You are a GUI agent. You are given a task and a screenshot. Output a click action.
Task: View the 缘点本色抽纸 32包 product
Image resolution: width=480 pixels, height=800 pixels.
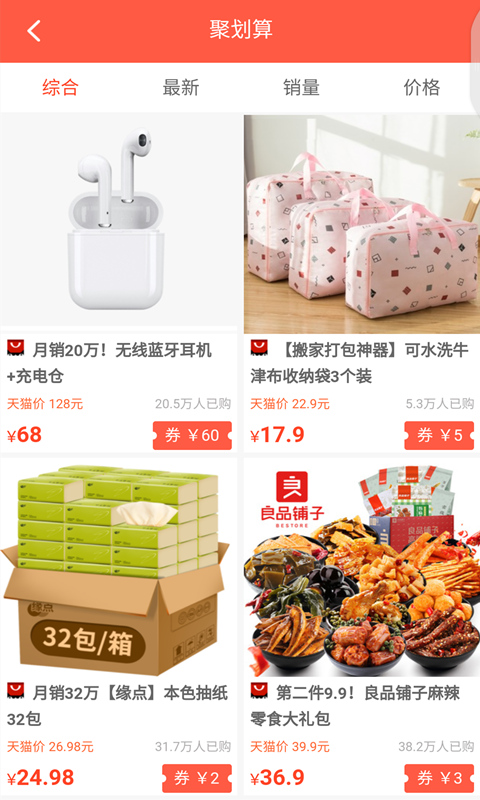[119, 627]
